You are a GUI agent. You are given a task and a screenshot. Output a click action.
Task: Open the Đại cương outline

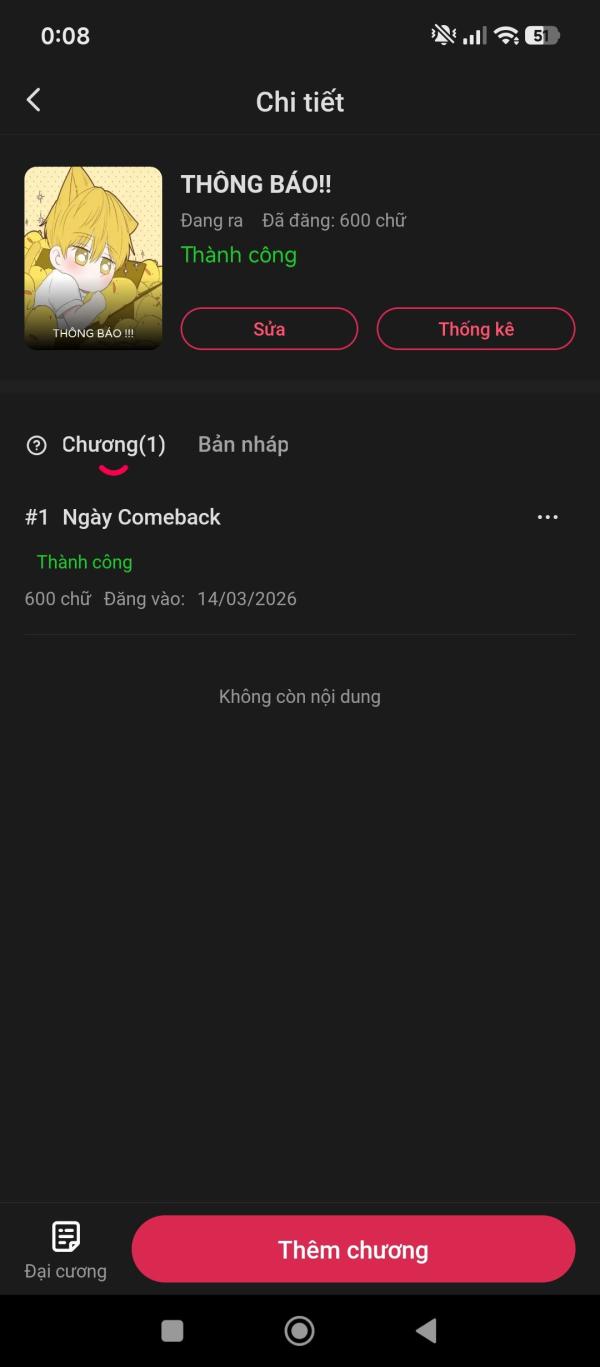(66, 1249)
